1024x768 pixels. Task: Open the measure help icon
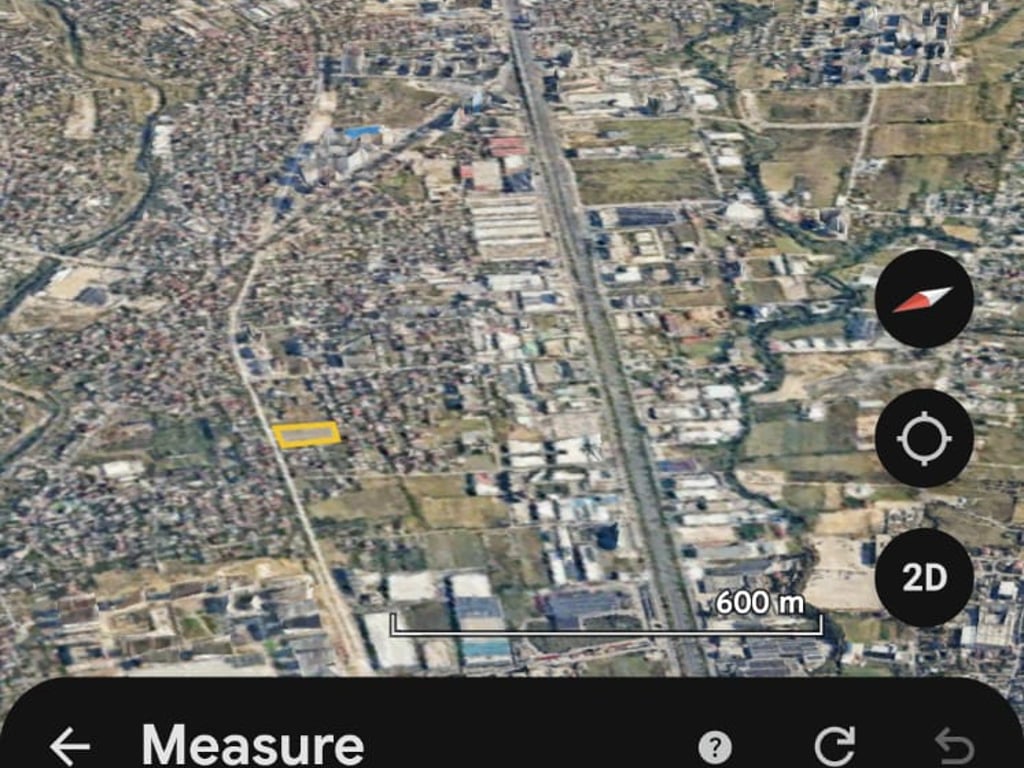714,746
